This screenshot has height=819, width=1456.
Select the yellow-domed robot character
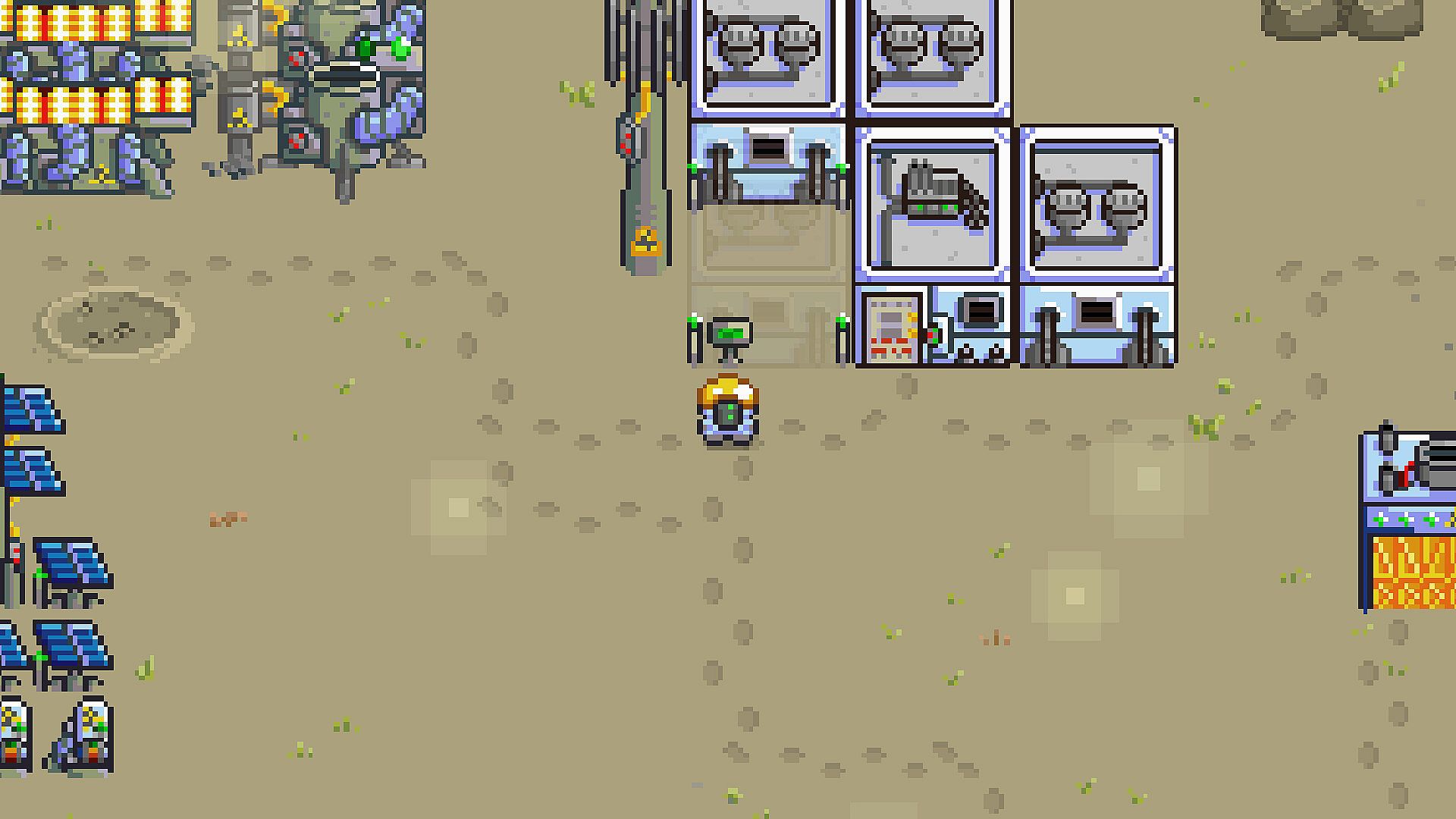tap(727, 410)
